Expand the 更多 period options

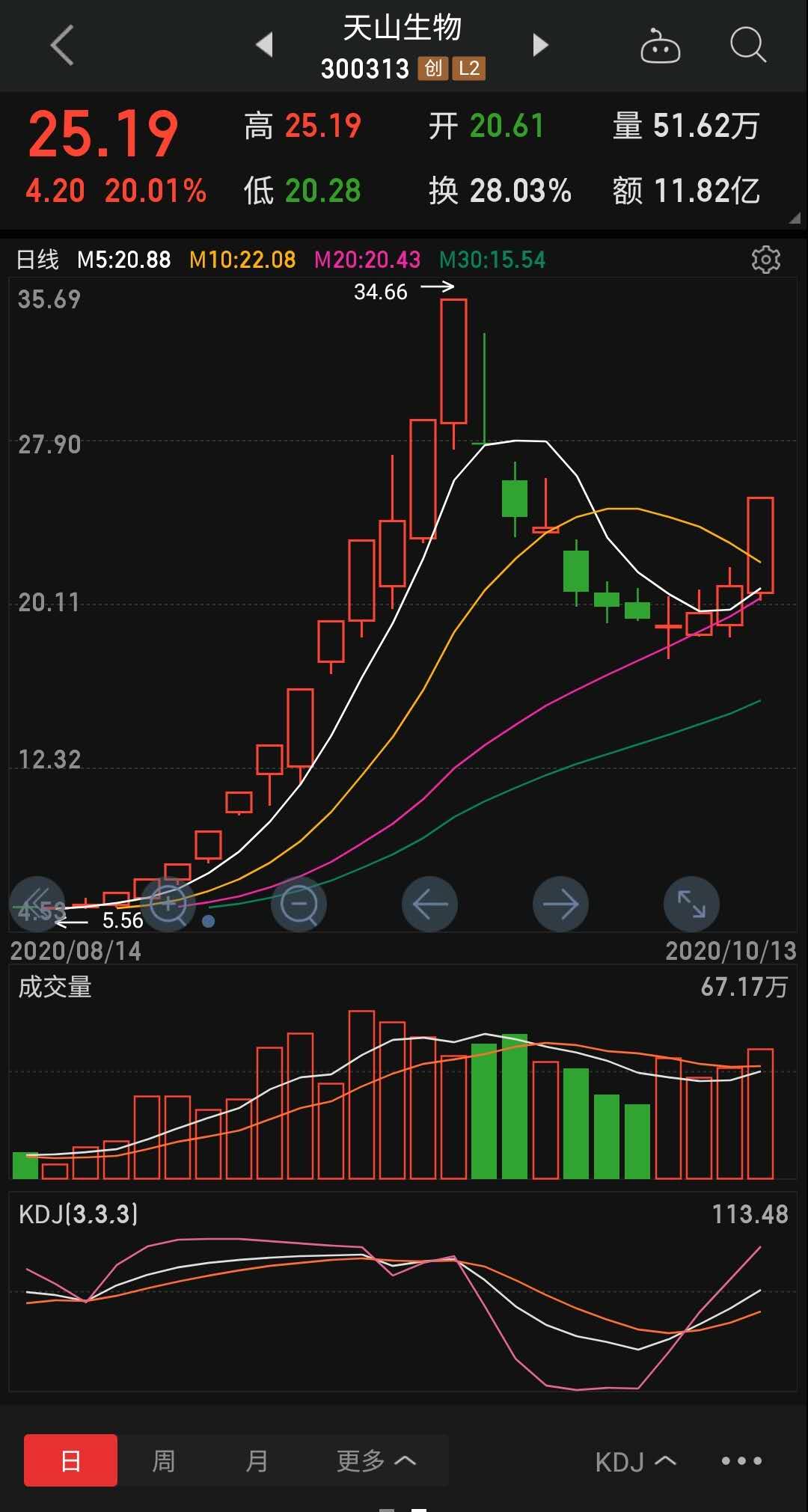click(x=376, y=1460)
